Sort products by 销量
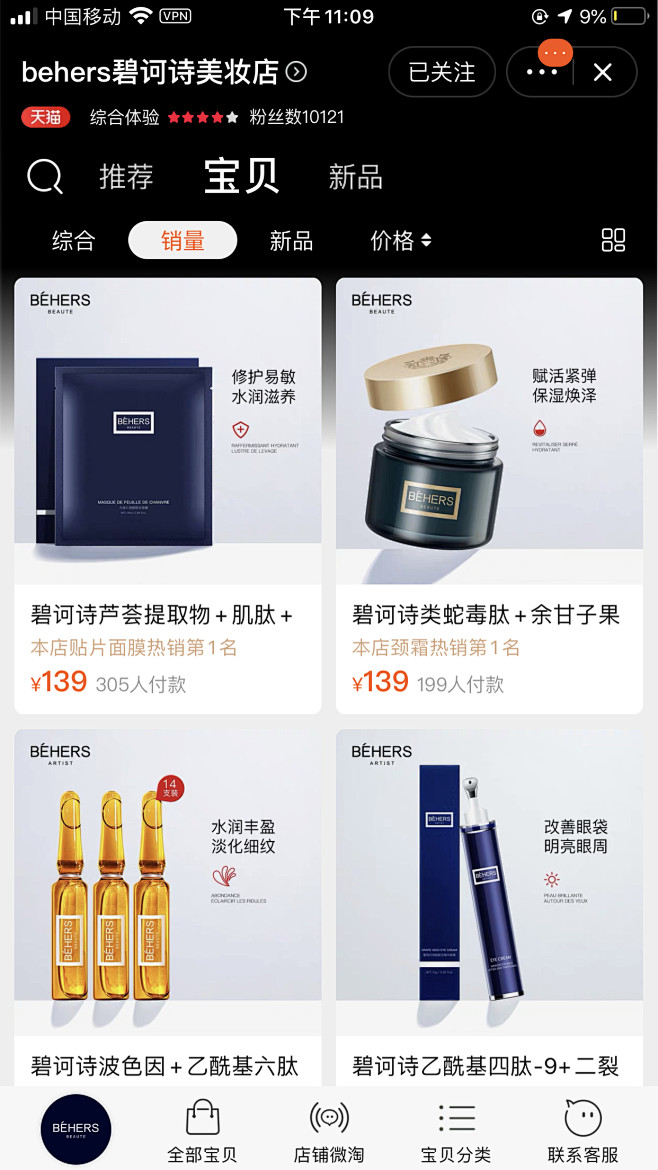This screenshot has width=658, height=1170. (182, 241)
